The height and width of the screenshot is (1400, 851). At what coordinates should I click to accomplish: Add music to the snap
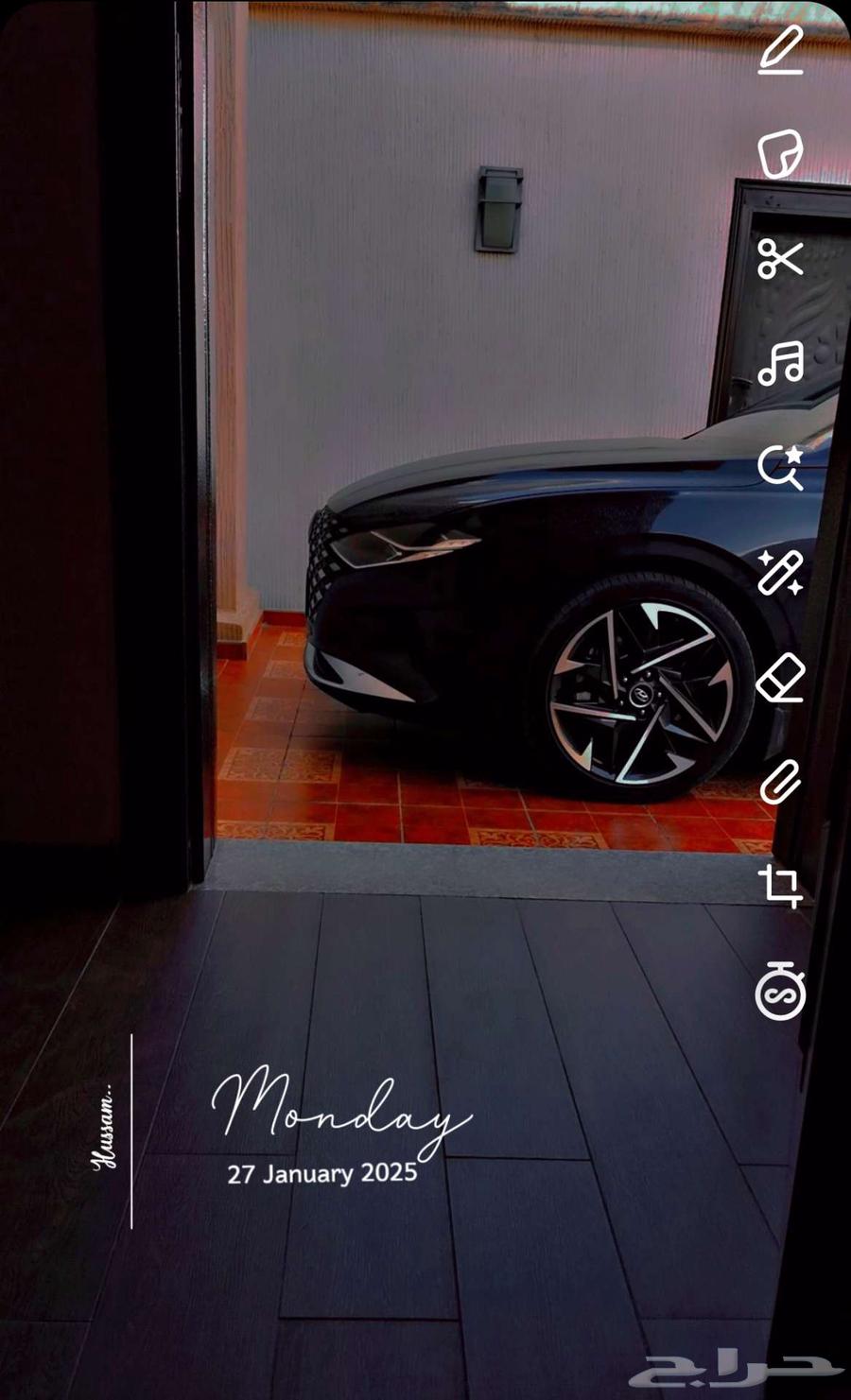point(780,363)
